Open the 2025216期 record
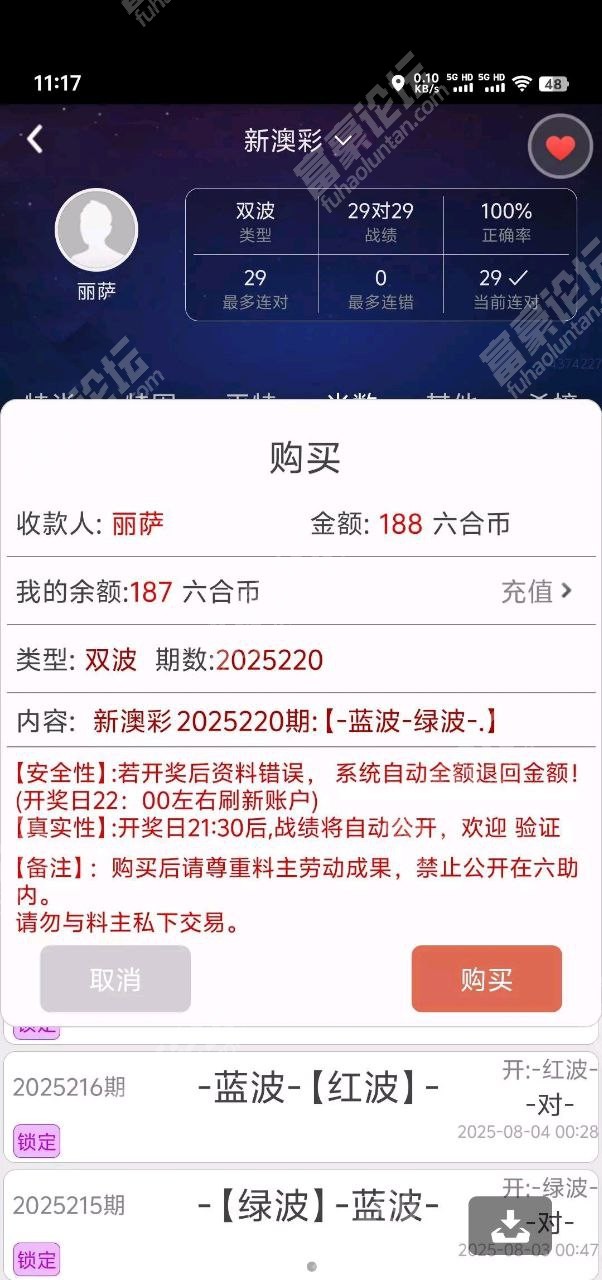The height and width of the screenshot is (1280, 602). (x=301, y=1106)
